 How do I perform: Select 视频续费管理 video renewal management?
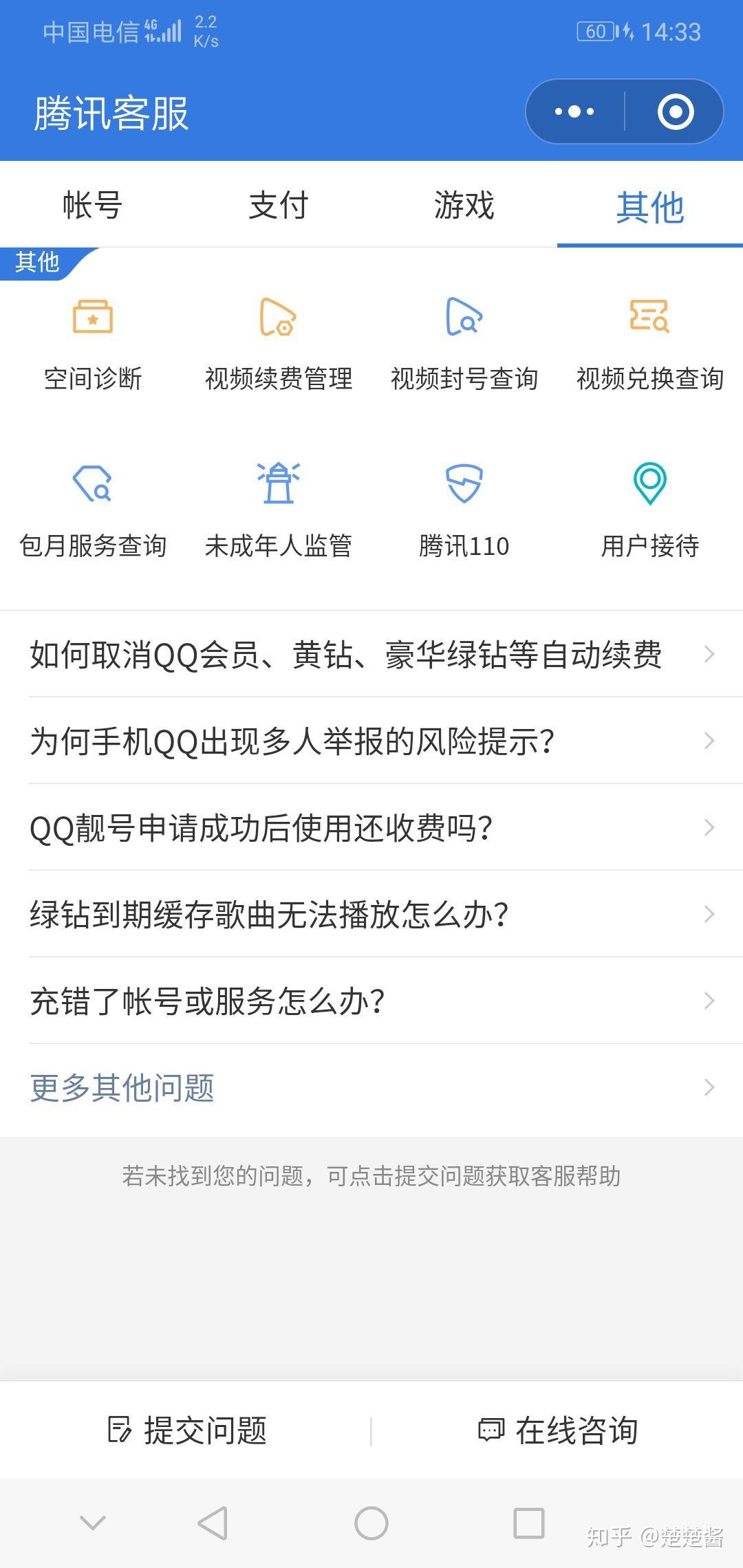tap(279, 344)
